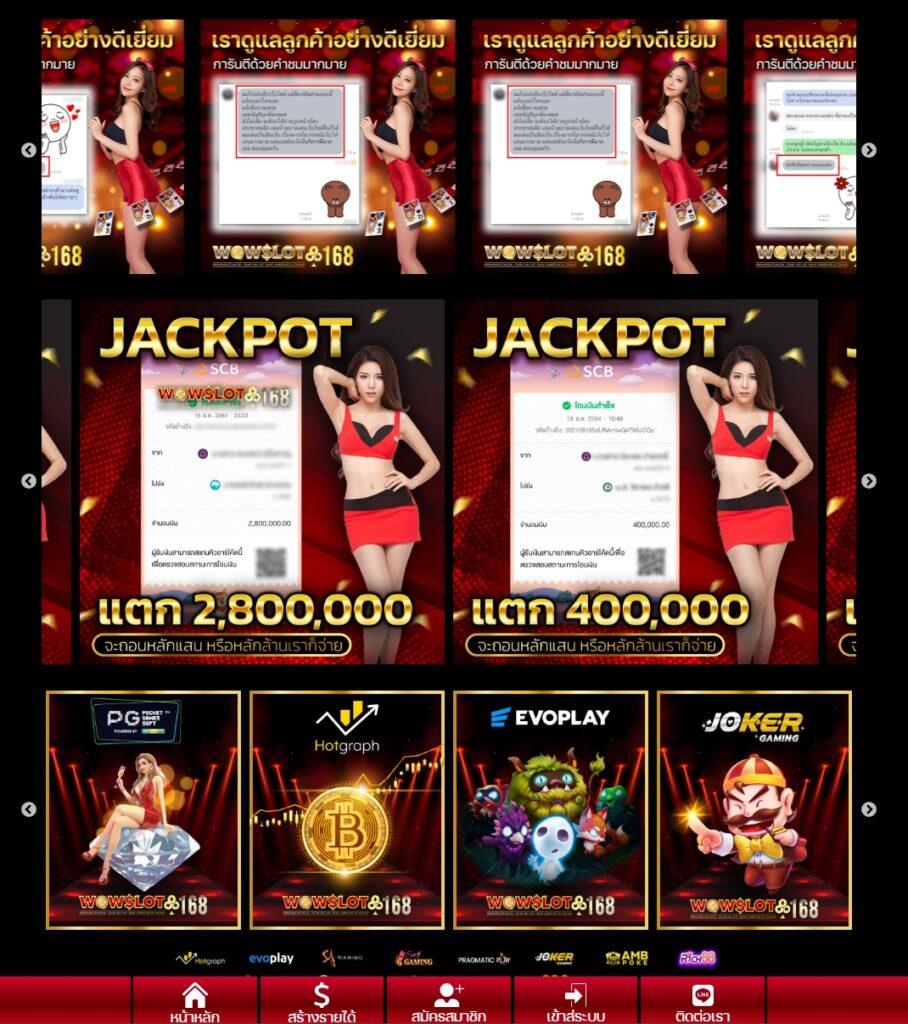
Task: Open the สร้างรายได้ earnings tab
Action: (x=321, y=1001)
